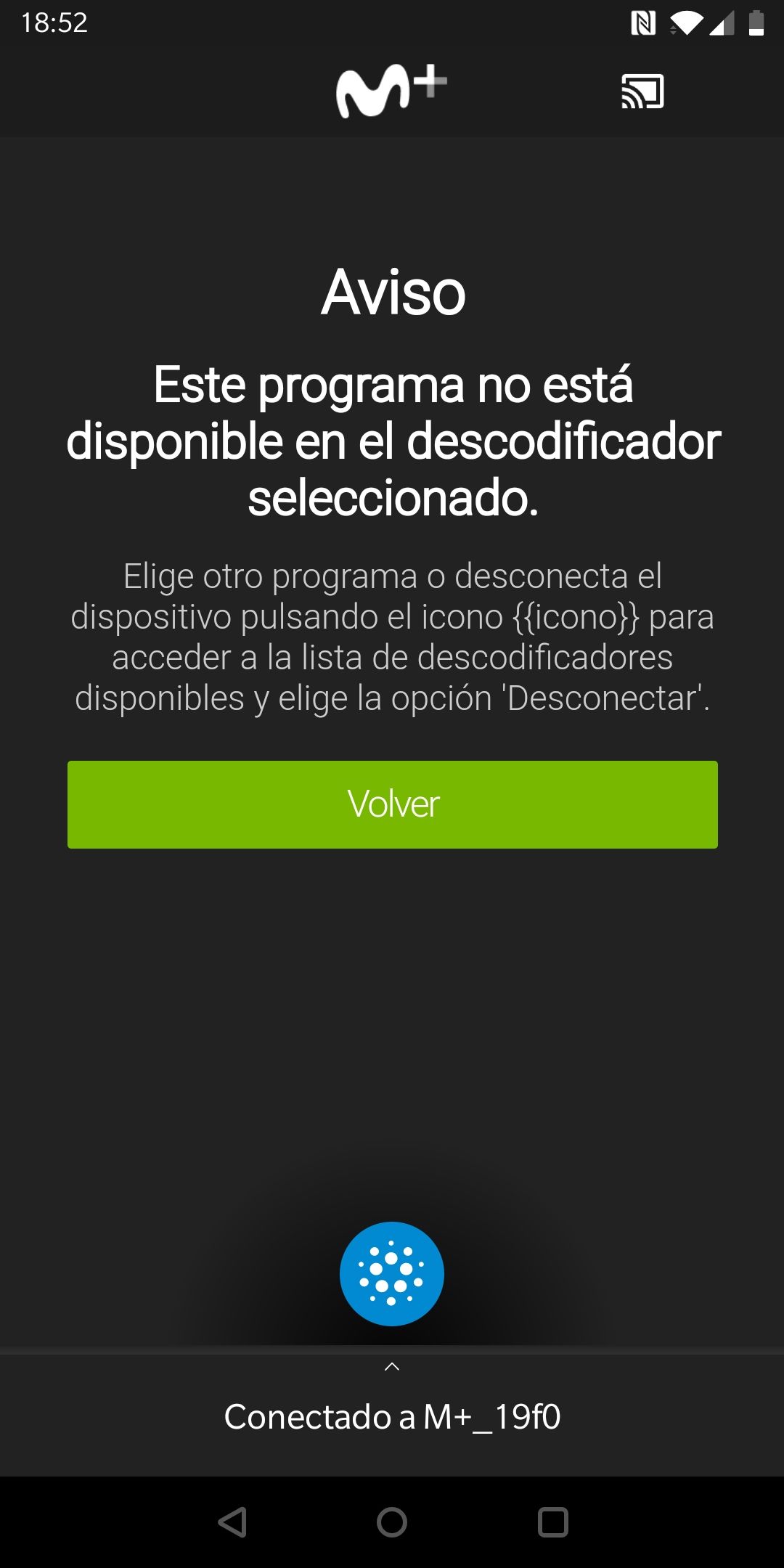Tap the Movistar+ logo
This screenshot has width=784, height=1568.
point(392,89)
